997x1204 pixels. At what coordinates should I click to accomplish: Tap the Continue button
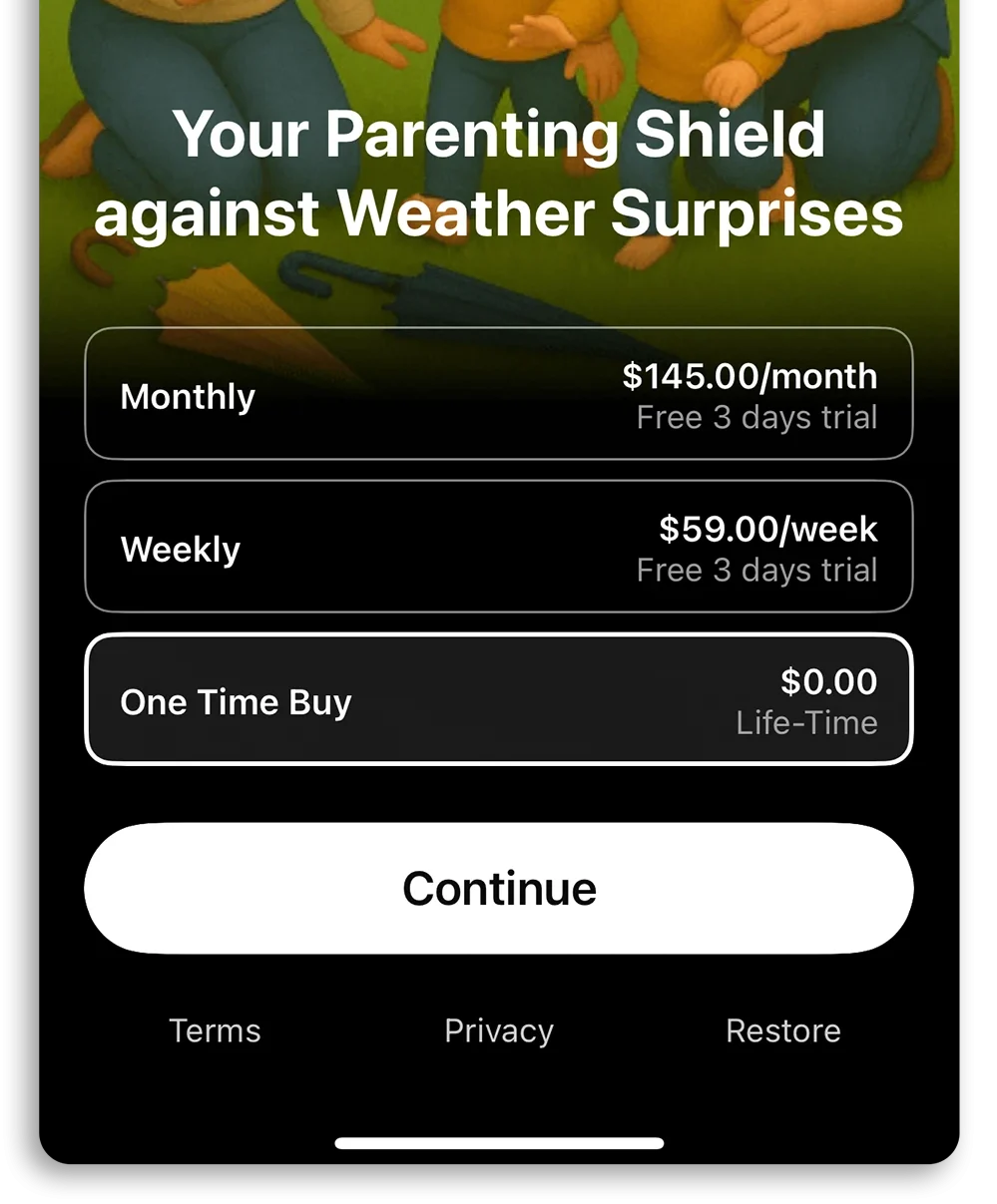[x=498, y=888]
